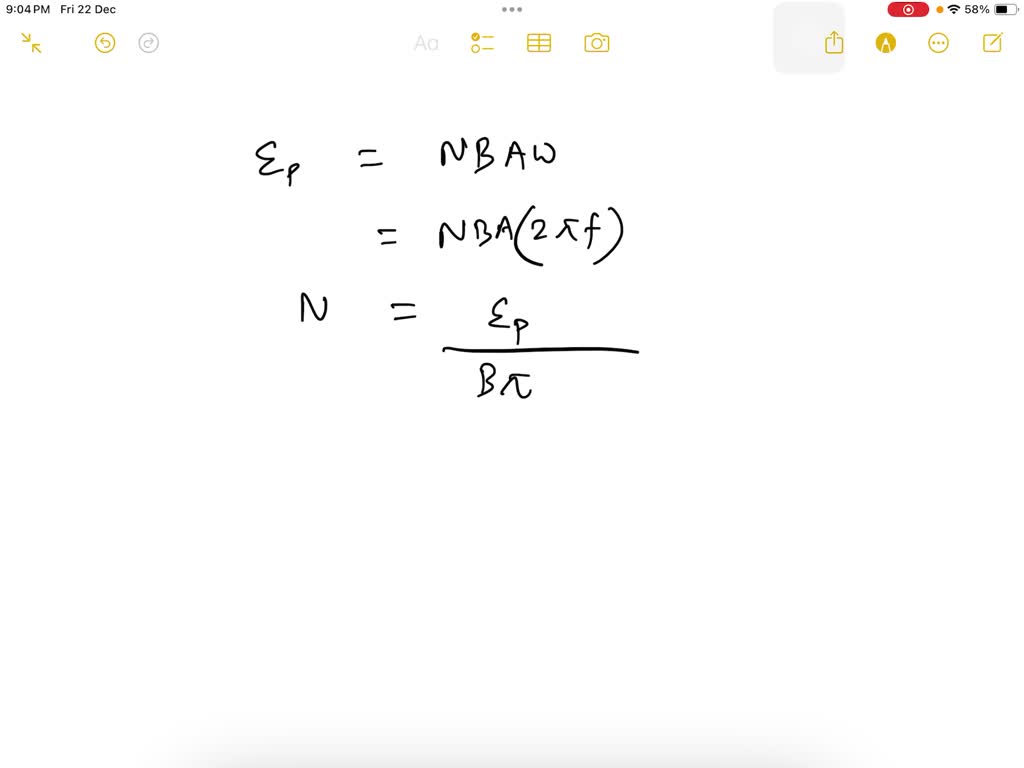Image resolution: width=1024 pixels, height=768 pixels.
Task: Open the Aa text format options
Action: [426, 43]
